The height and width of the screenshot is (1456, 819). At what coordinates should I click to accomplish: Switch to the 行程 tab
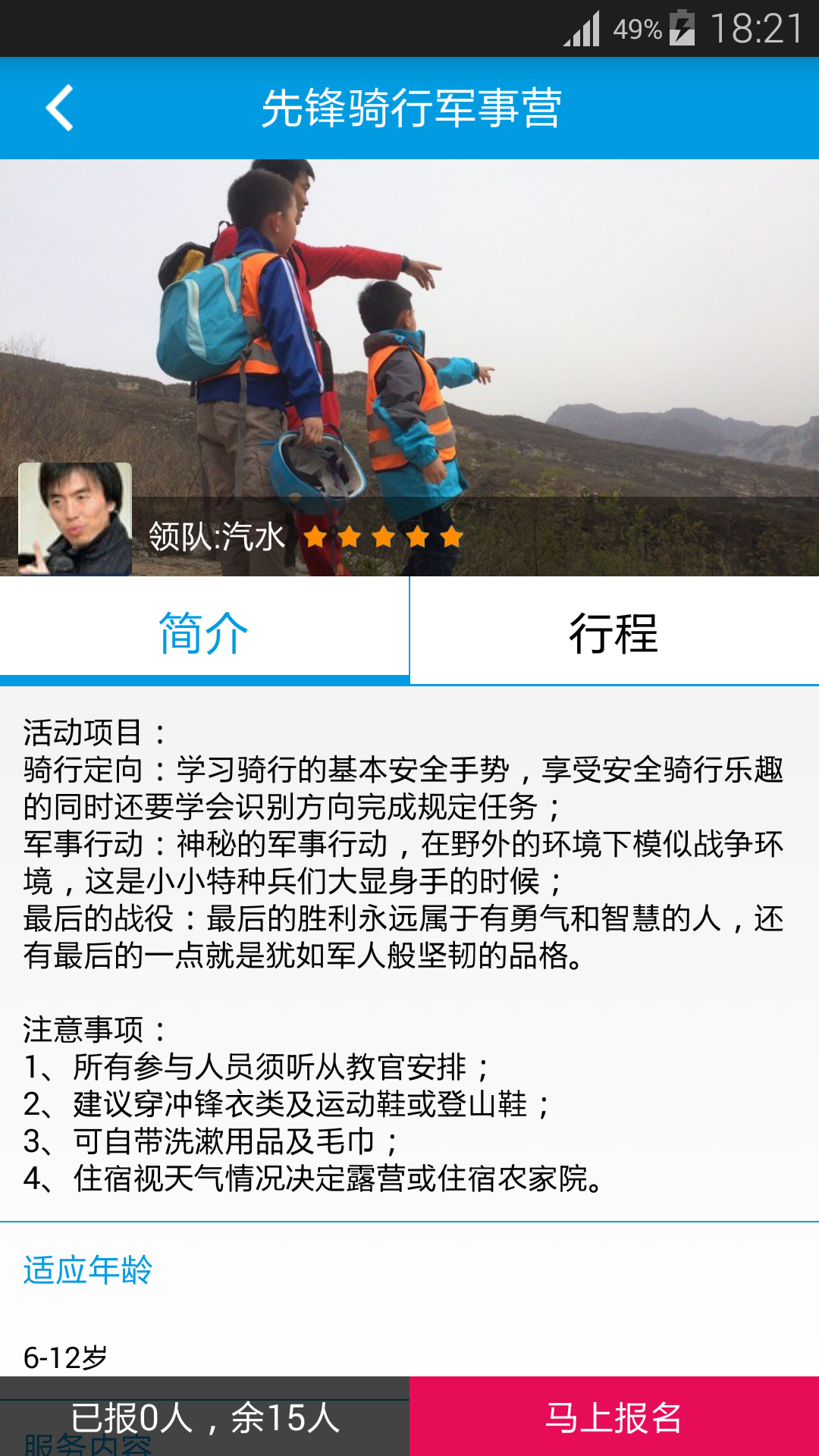(x=613, y=632)
